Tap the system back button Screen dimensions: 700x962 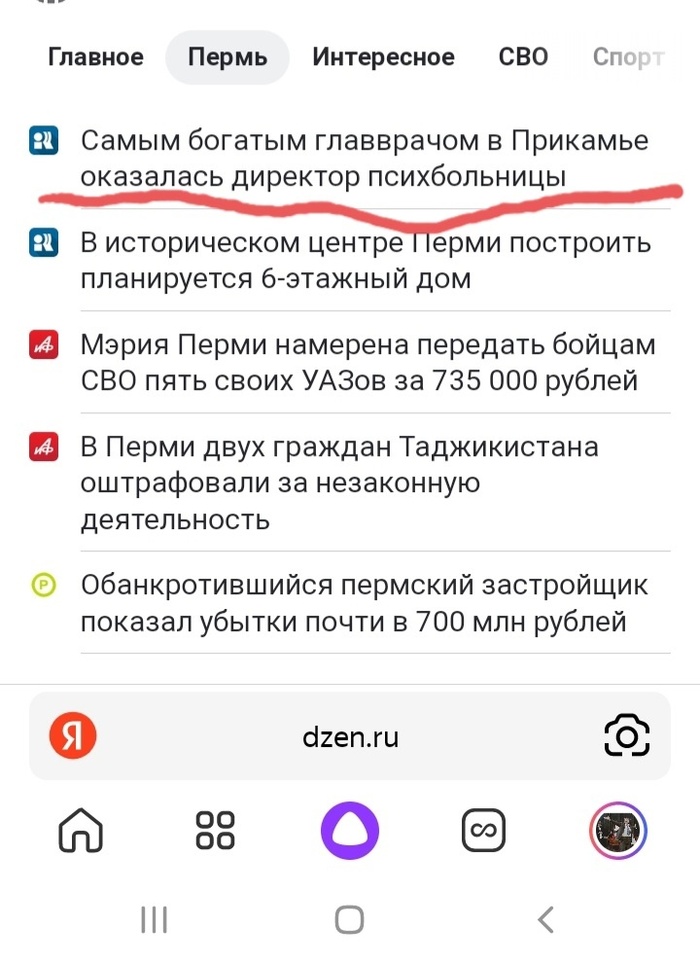tap(545, 919)
